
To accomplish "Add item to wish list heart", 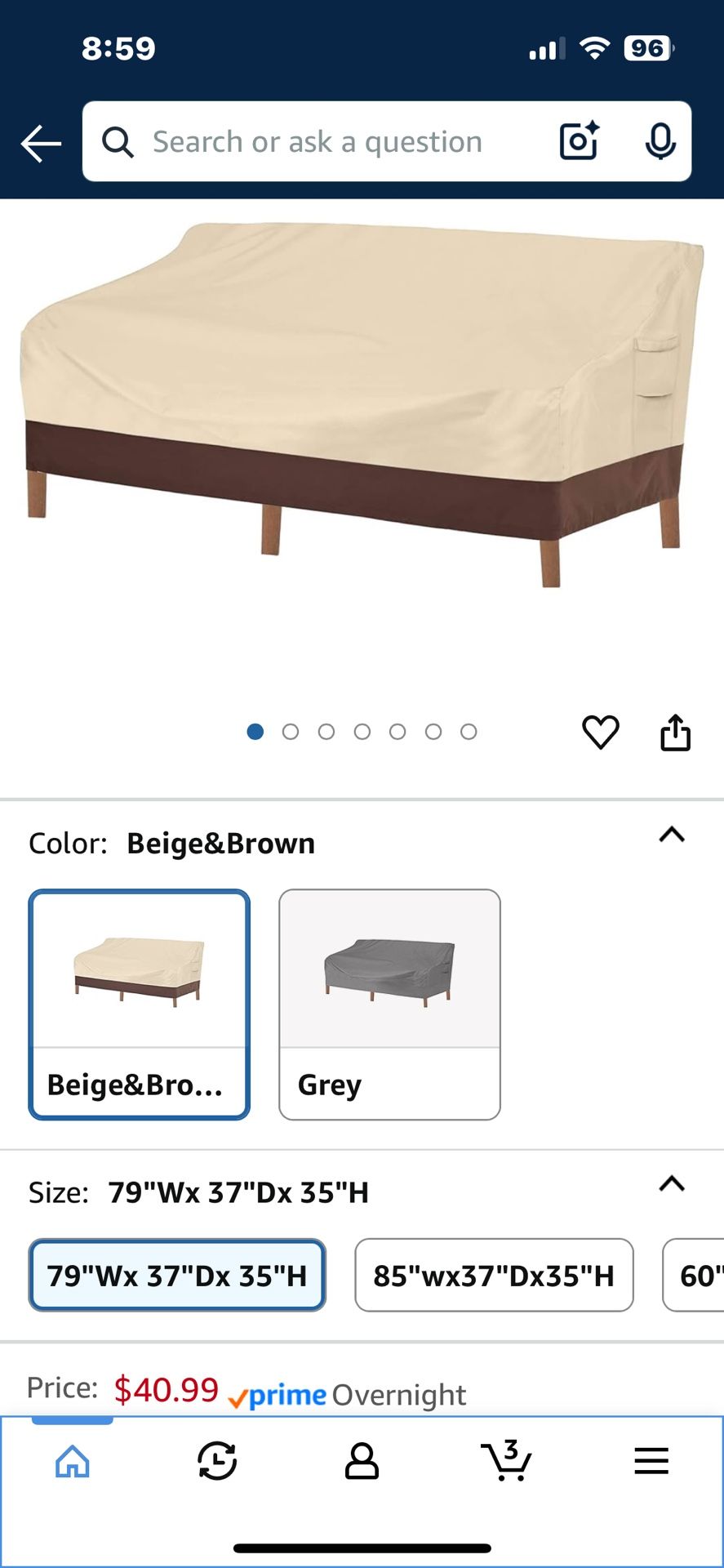I will point(600,732).
